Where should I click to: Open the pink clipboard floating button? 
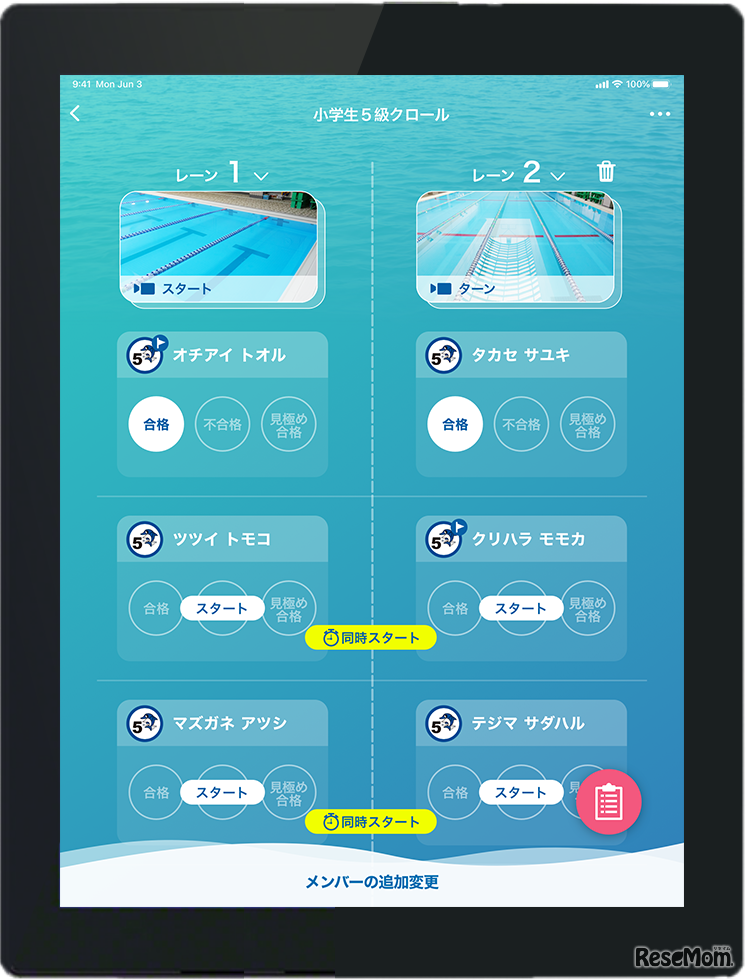click(x=609, y=802)
